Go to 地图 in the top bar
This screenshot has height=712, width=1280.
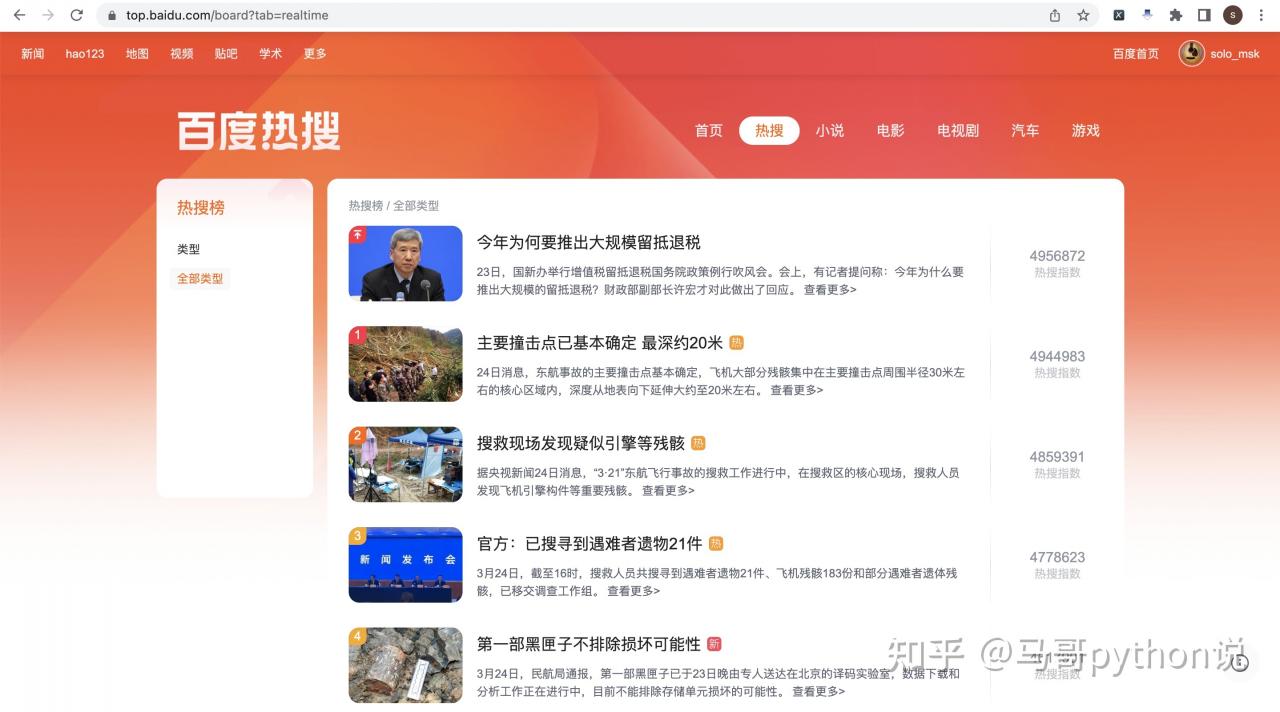(137, 54)
